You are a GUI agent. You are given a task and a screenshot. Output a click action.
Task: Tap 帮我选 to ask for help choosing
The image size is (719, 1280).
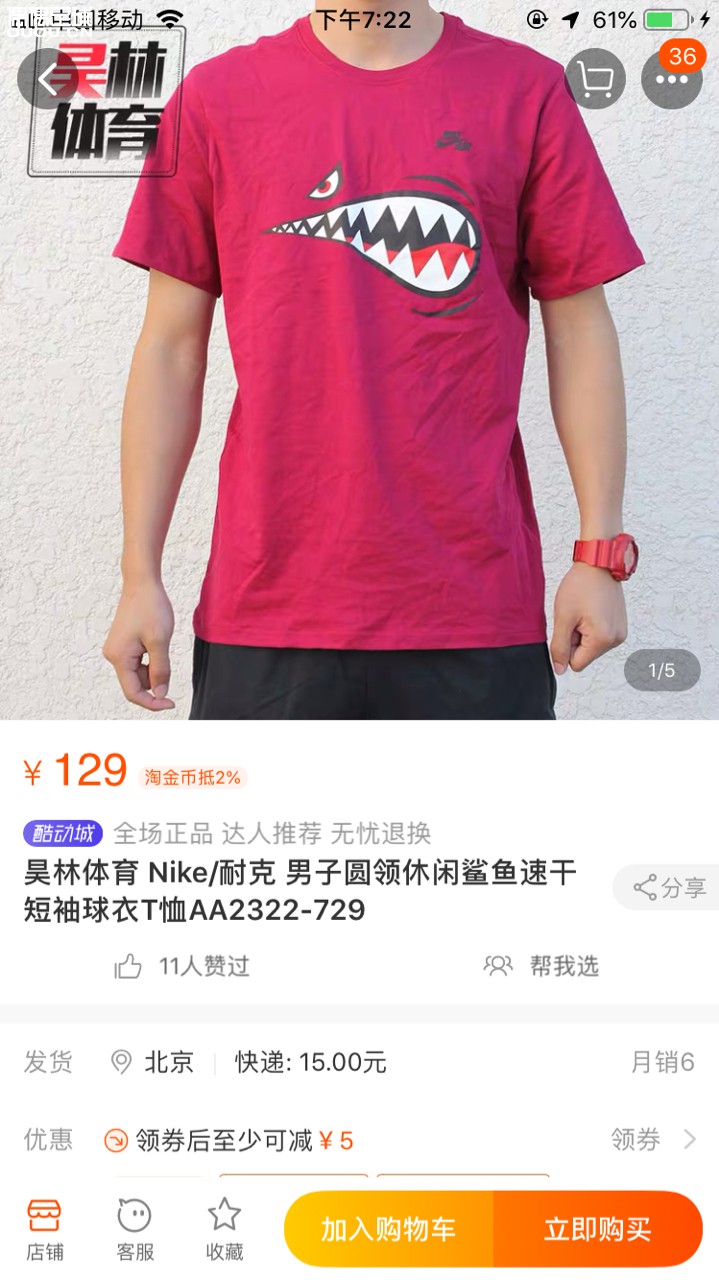click(542, 966)
